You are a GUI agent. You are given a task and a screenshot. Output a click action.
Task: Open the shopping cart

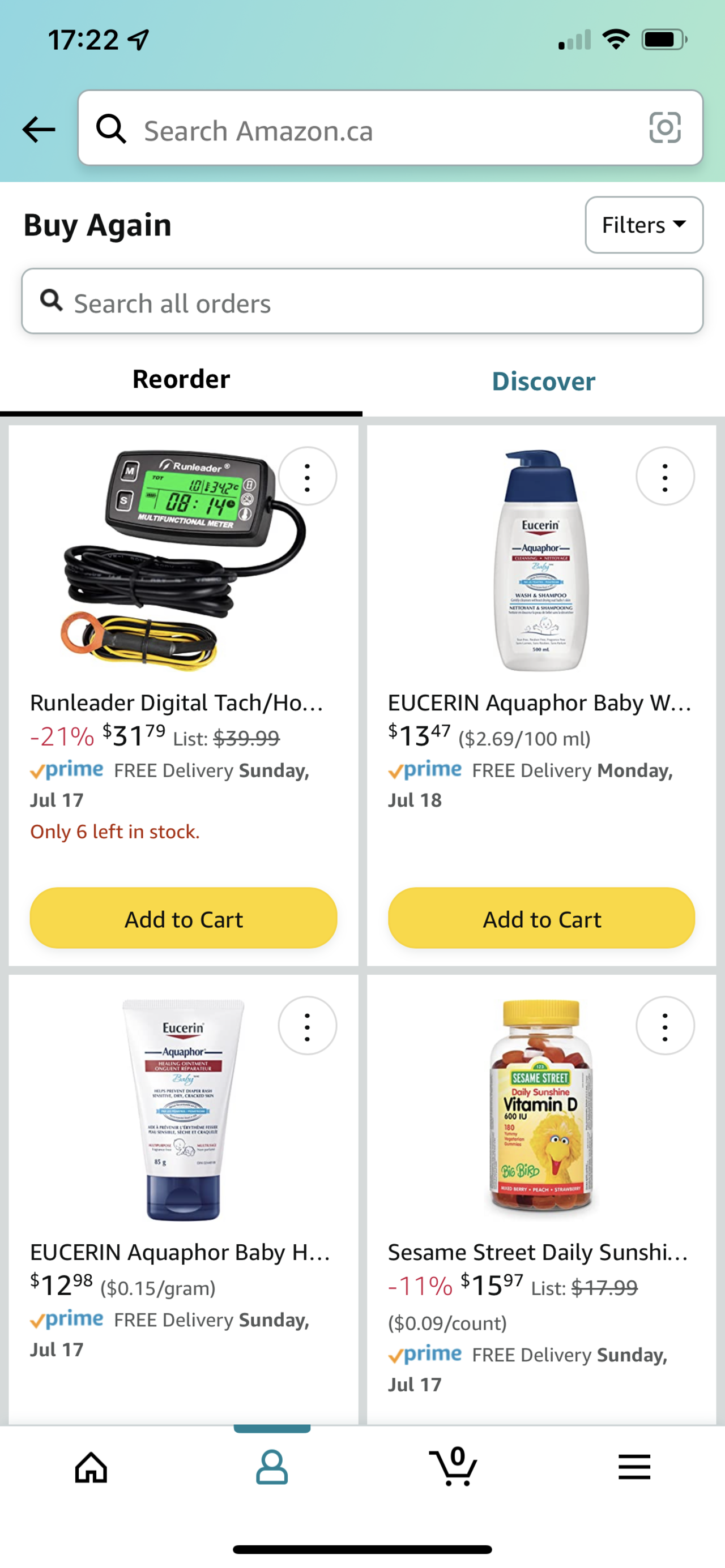453,1467
